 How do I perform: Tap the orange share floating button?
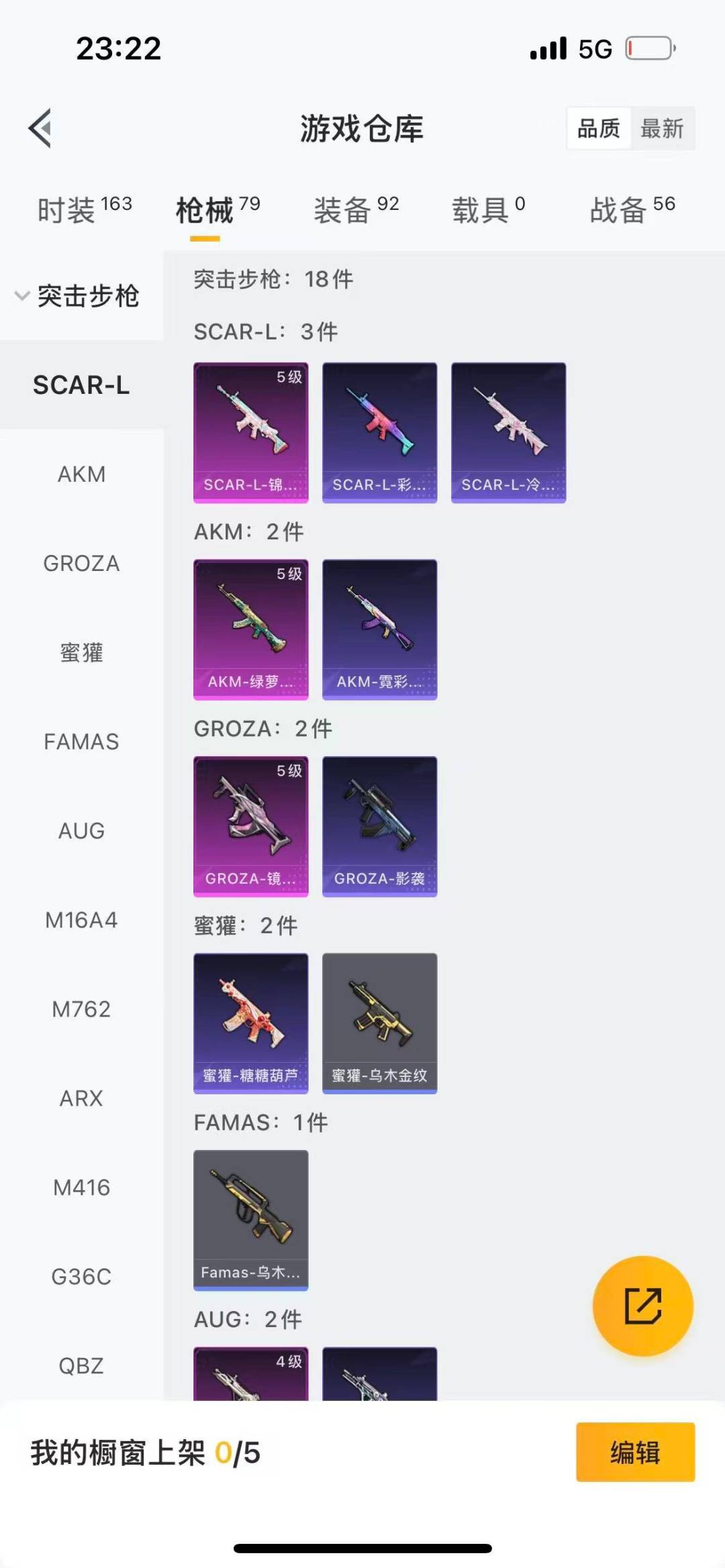642,1306
